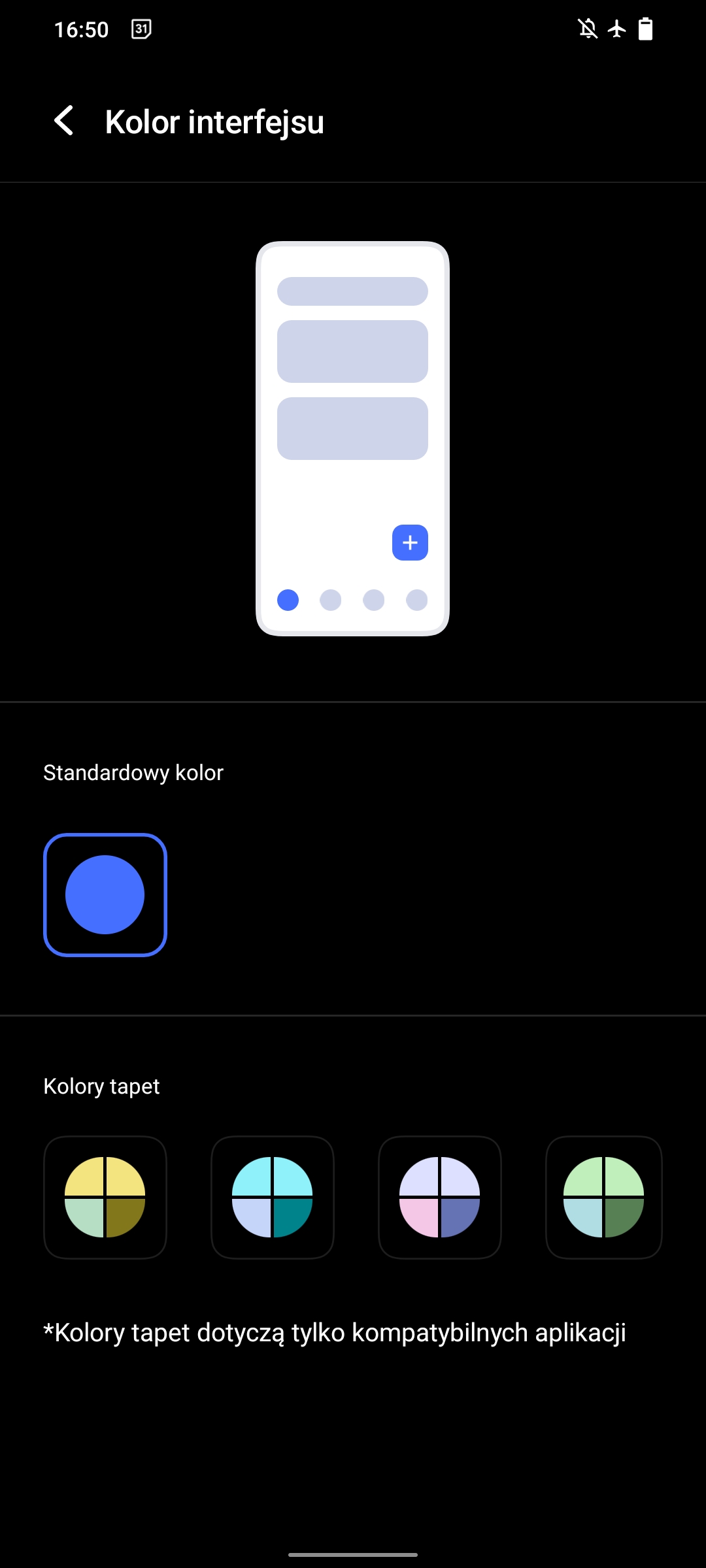Select the green wallpaper color palette
The width and height of the screenshot is (706, 1568).
604,1197
